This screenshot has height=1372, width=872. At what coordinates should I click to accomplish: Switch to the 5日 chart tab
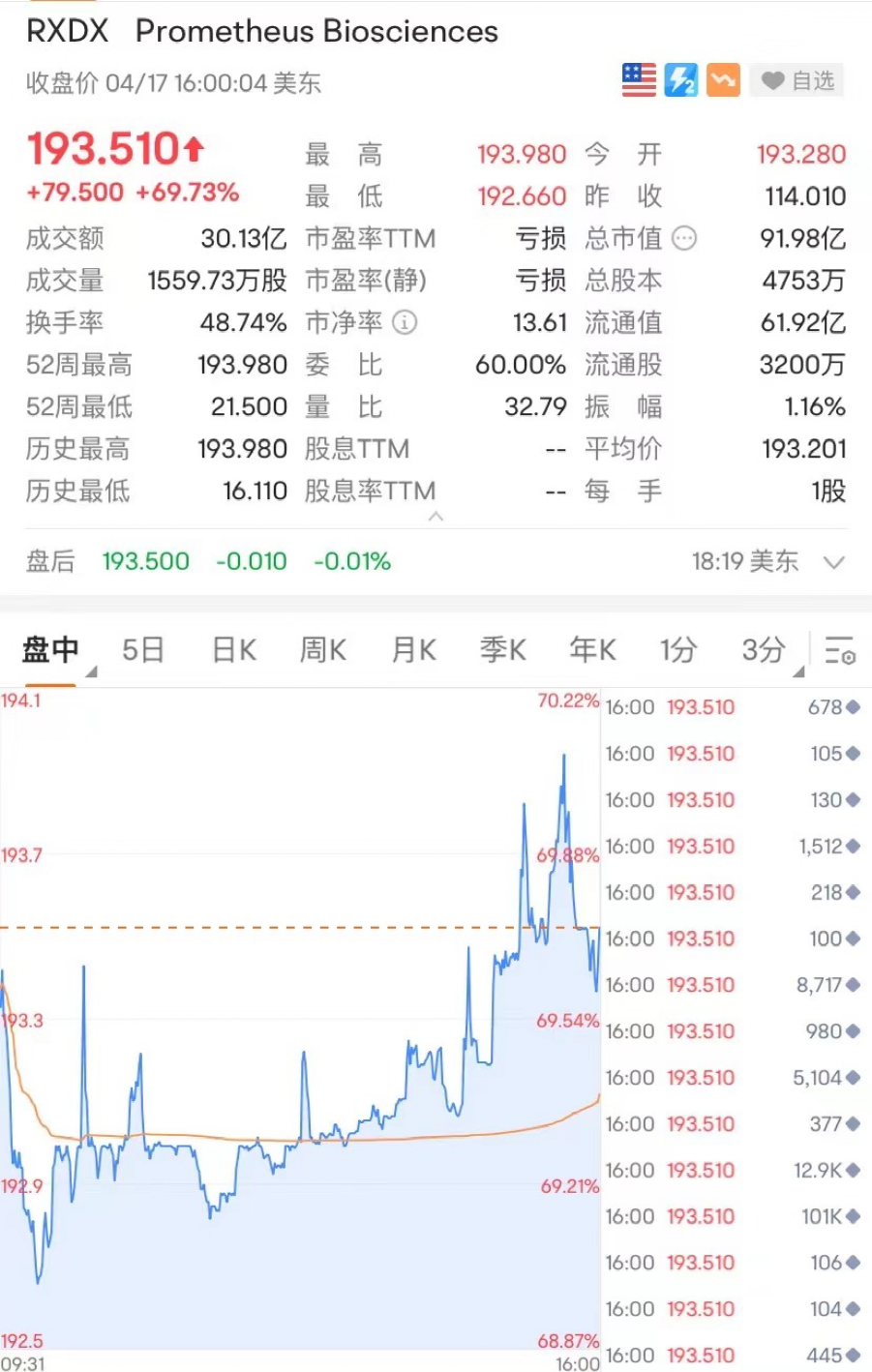143,649
